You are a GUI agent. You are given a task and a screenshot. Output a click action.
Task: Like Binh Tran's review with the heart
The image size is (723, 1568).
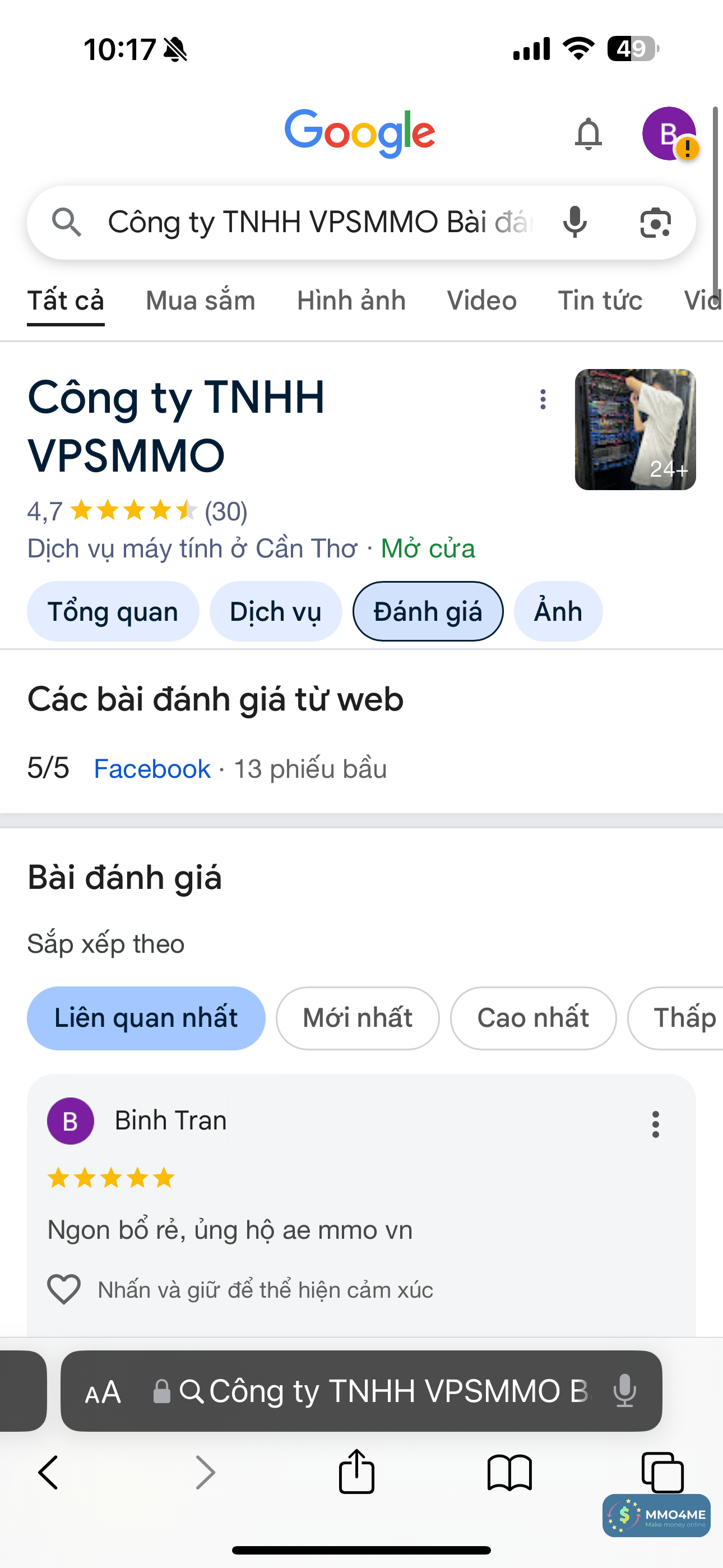[64, 1289]
